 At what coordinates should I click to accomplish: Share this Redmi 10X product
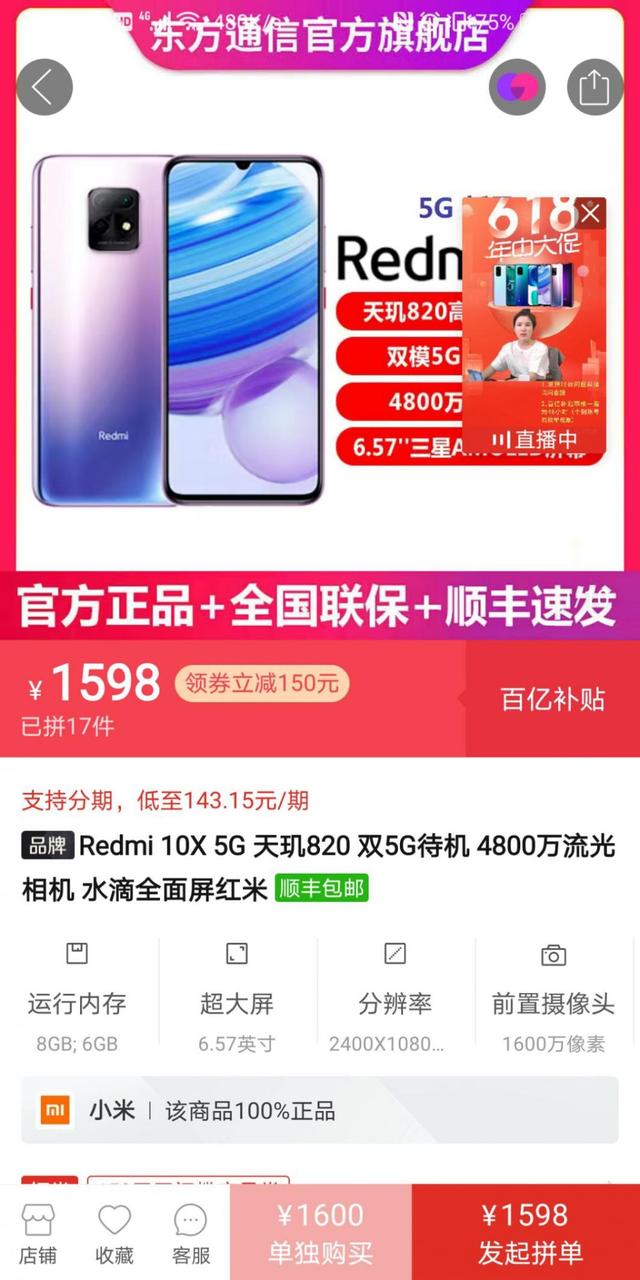(x=595, y=88)
